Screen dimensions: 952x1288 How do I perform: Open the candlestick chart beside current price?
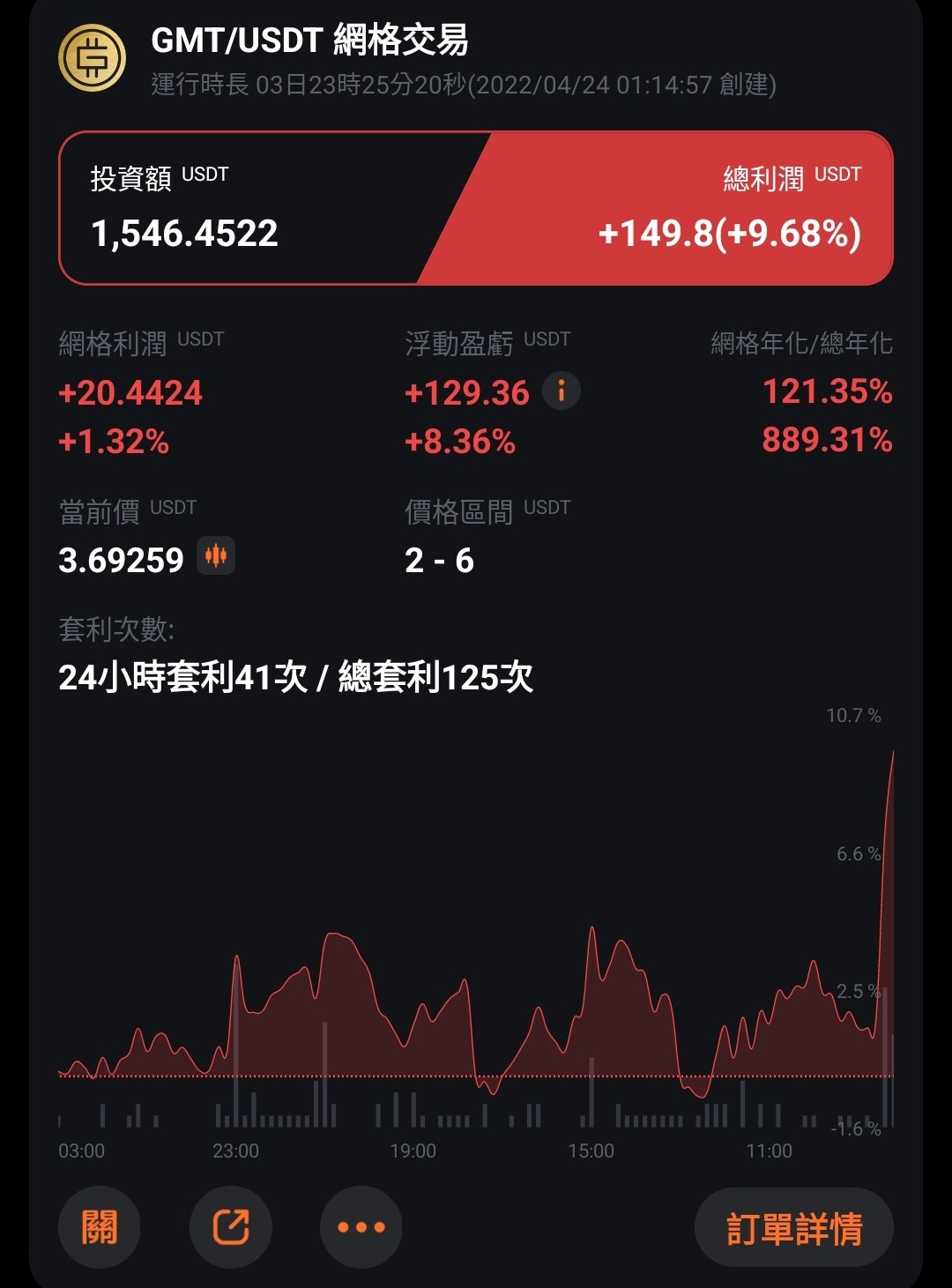216,556
